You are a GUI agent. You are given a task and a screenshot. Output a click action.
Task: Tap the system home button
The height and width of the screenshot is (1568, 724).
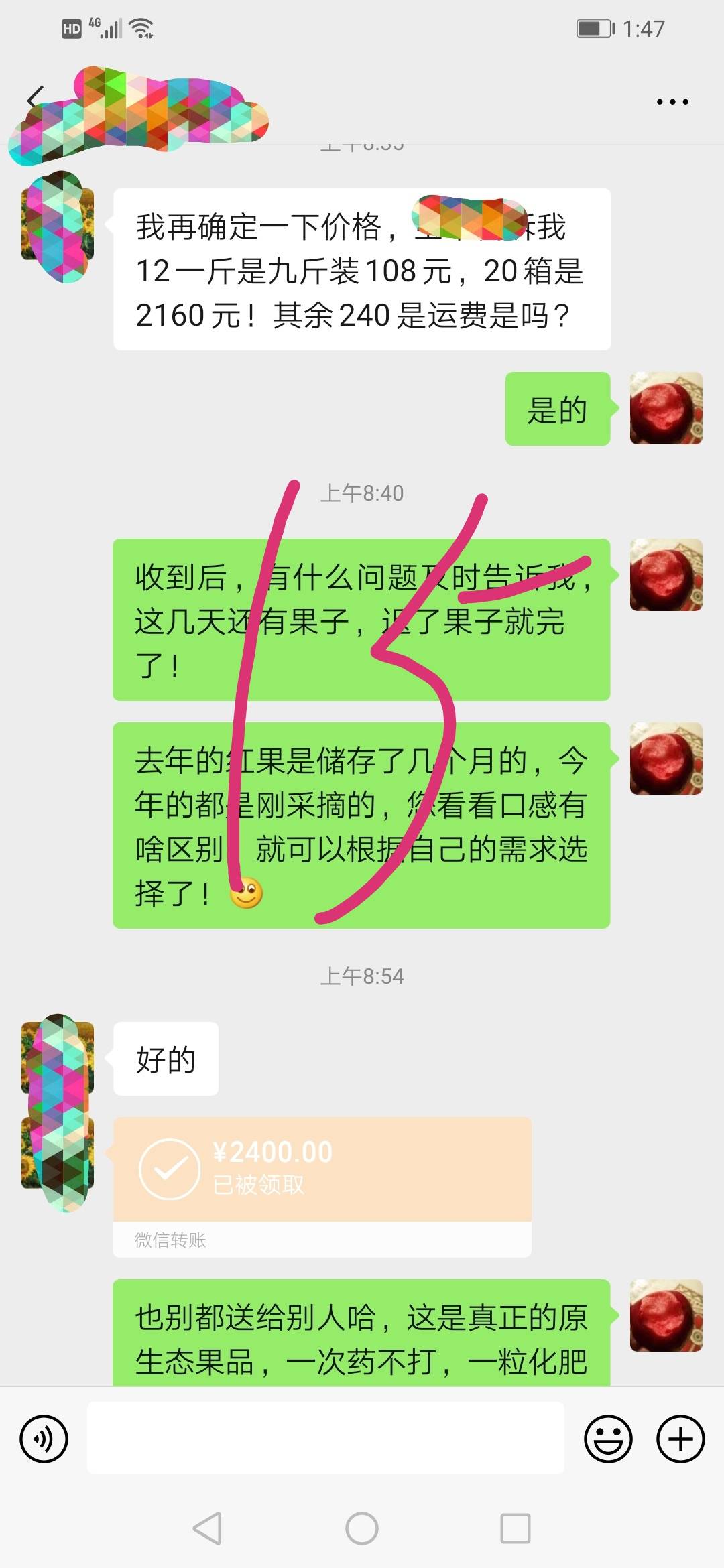coord(362,1528)
